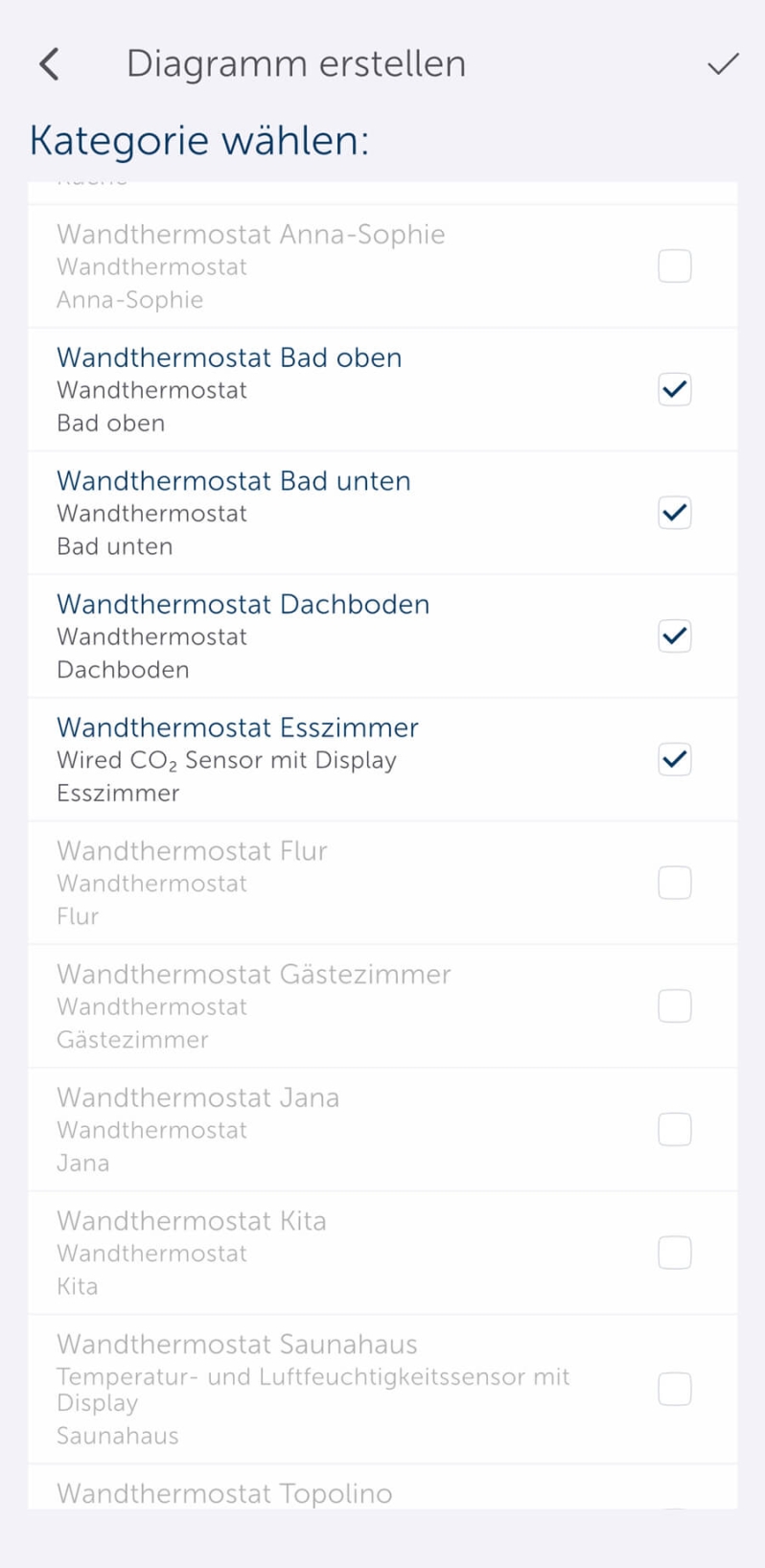Tap the Wandthermostat Dachboden list row
Image resolution: width=765 pixels, height=1568 pixels.
coord(243,635)
